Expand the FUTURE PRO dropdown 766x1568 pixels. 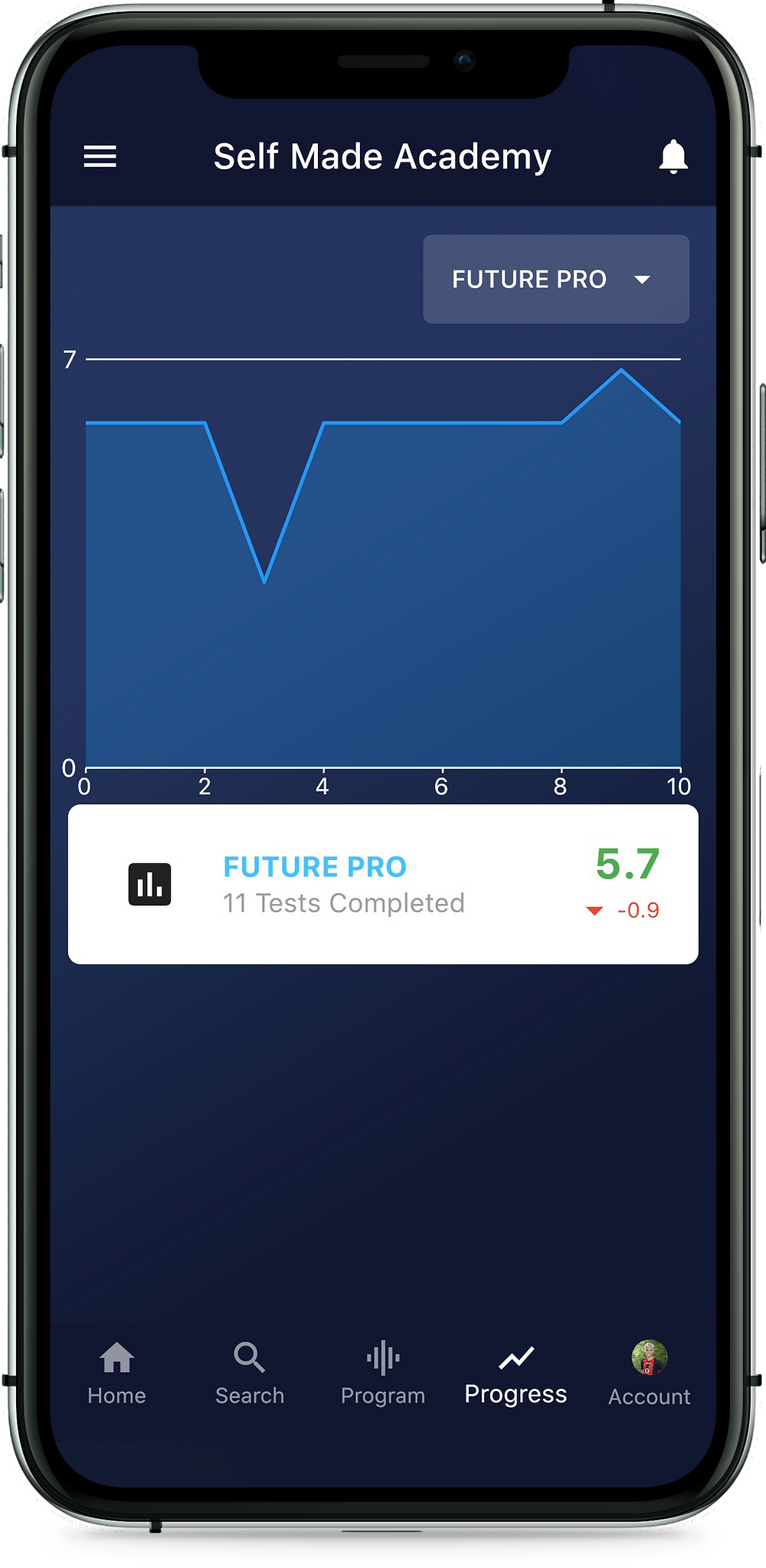coord(556,279)
